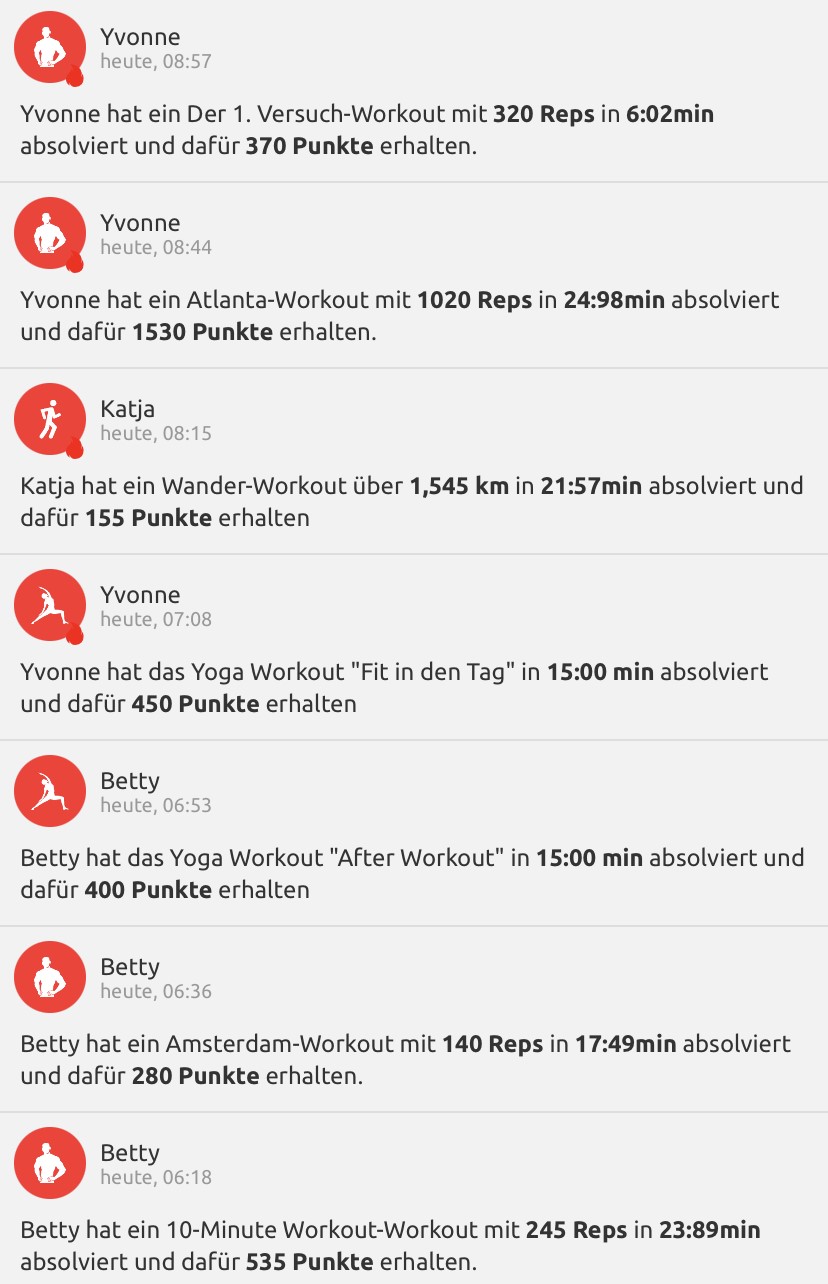Screen dimensions: 828x1284
Task: Open Betty's Yoga "After Workout" entry
Action: tap(413, 874)
